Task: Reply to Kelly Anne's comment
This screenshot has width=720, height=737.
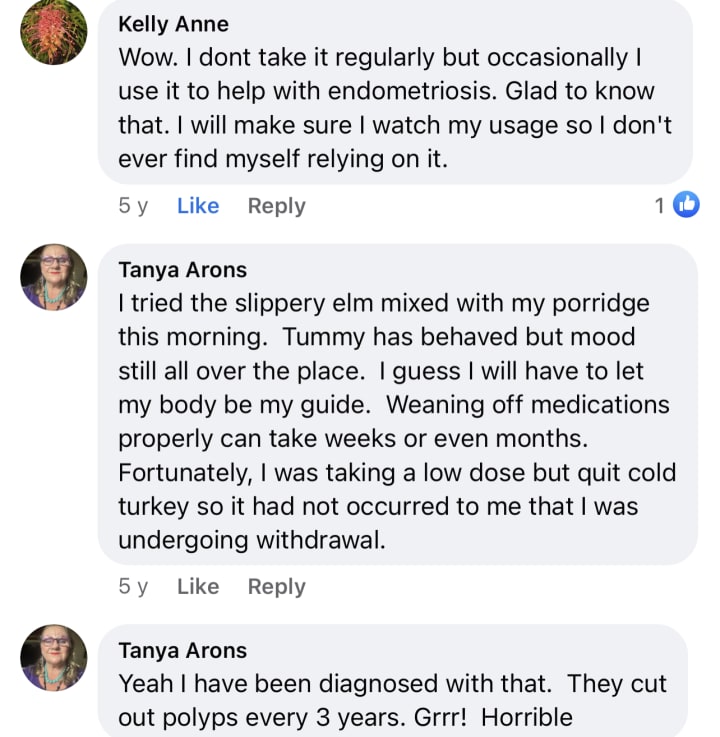Action: tap(276, 206)
